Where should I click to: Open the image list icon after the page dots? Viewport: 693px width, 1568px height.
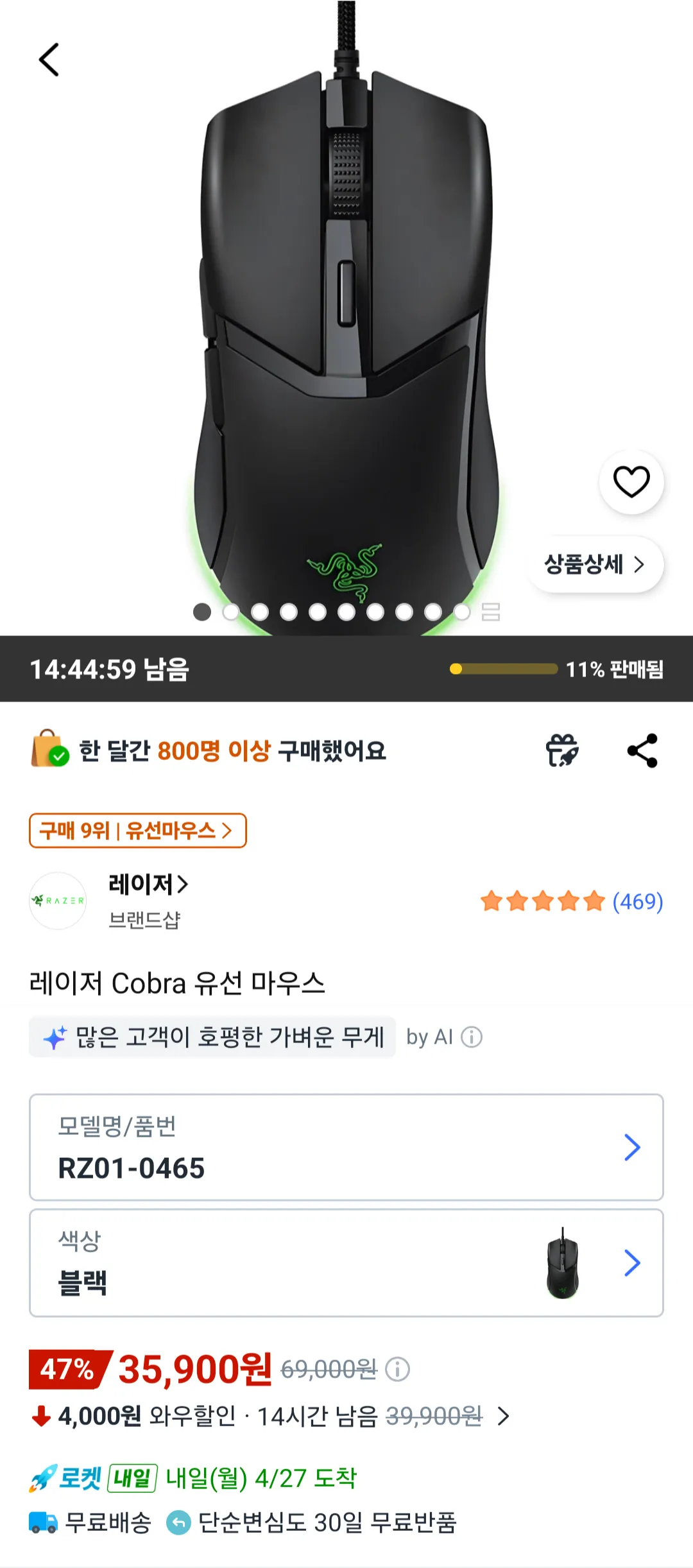(x=491, y=612)
